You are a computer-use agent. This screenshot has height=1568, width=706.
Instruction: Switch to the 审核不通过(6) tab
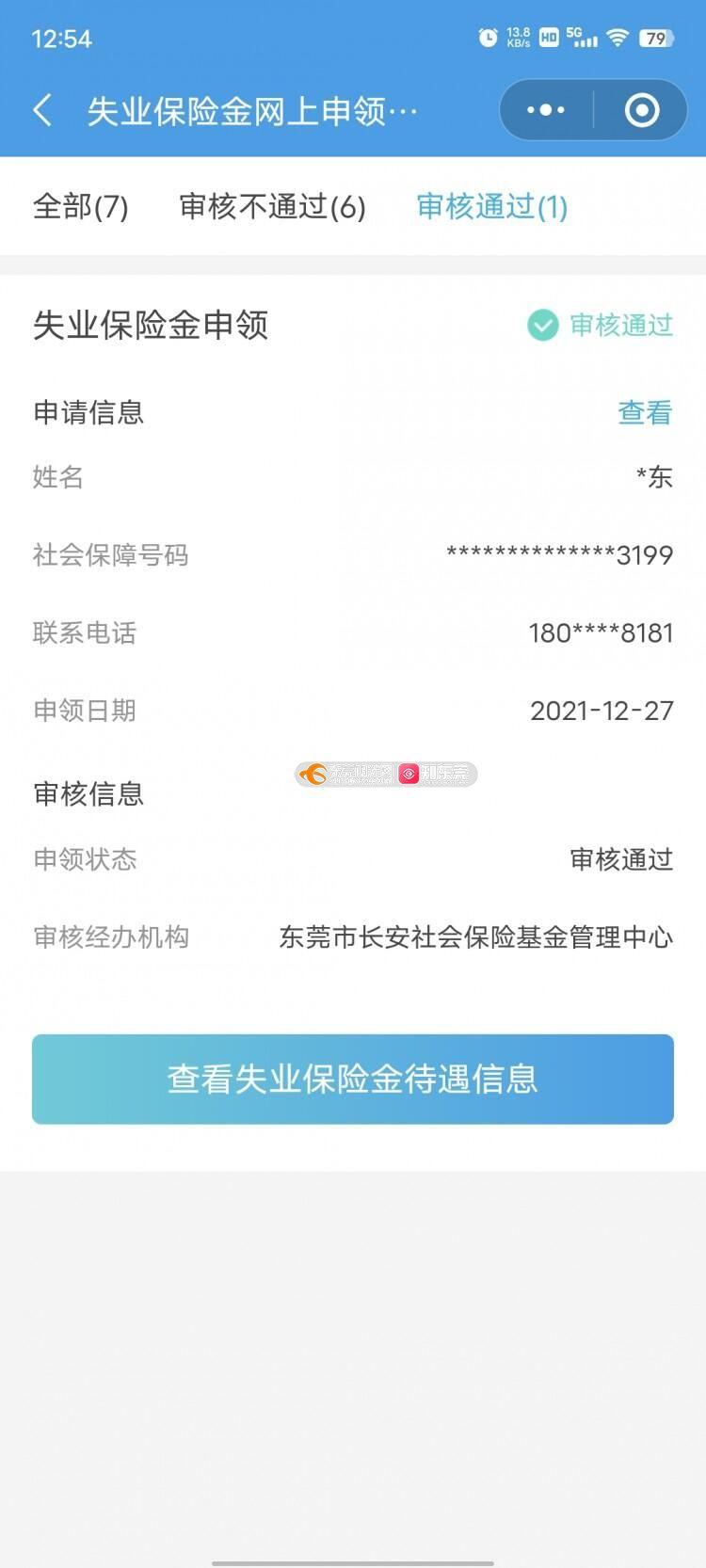[272, 206]
